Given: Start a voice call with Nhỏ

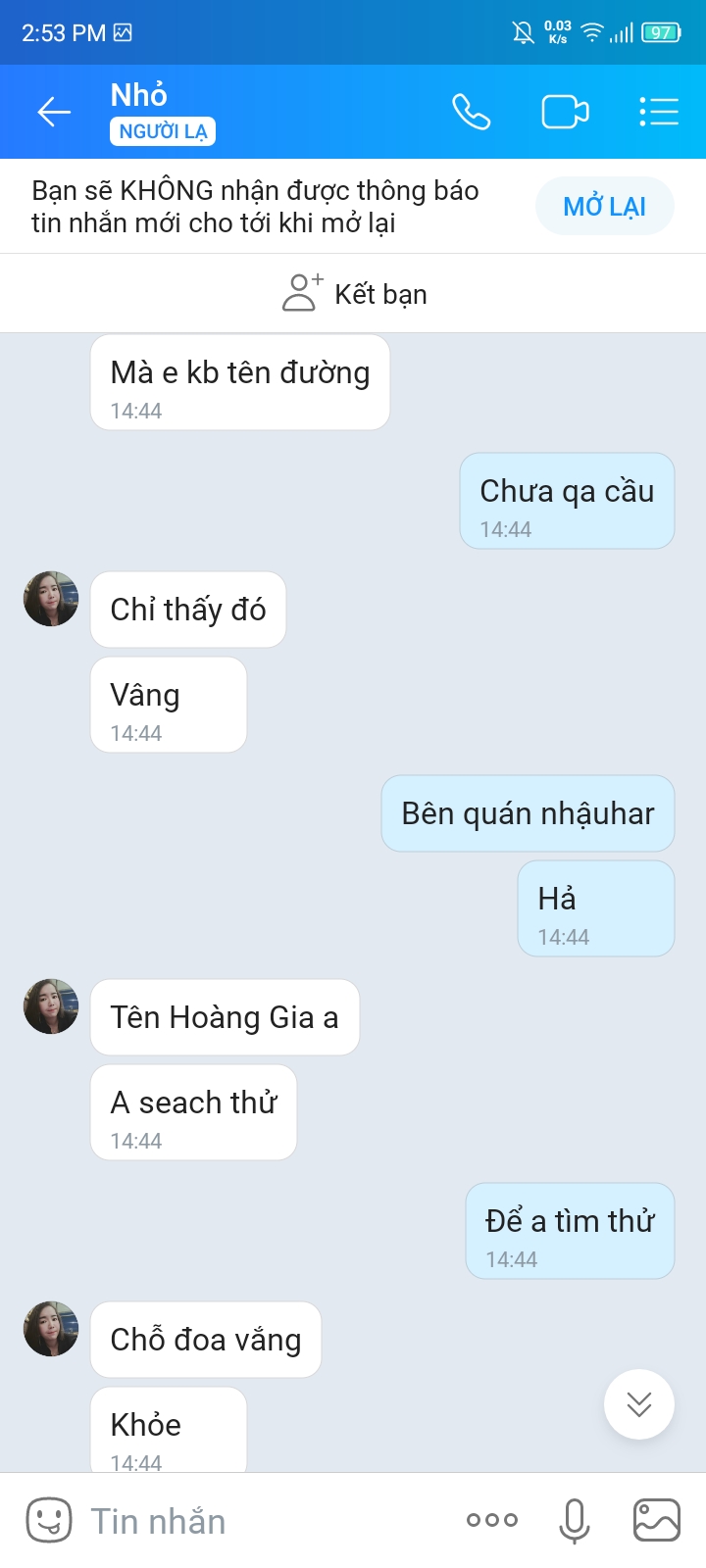Looking at the screenshot, I should (x=471, y=112).
